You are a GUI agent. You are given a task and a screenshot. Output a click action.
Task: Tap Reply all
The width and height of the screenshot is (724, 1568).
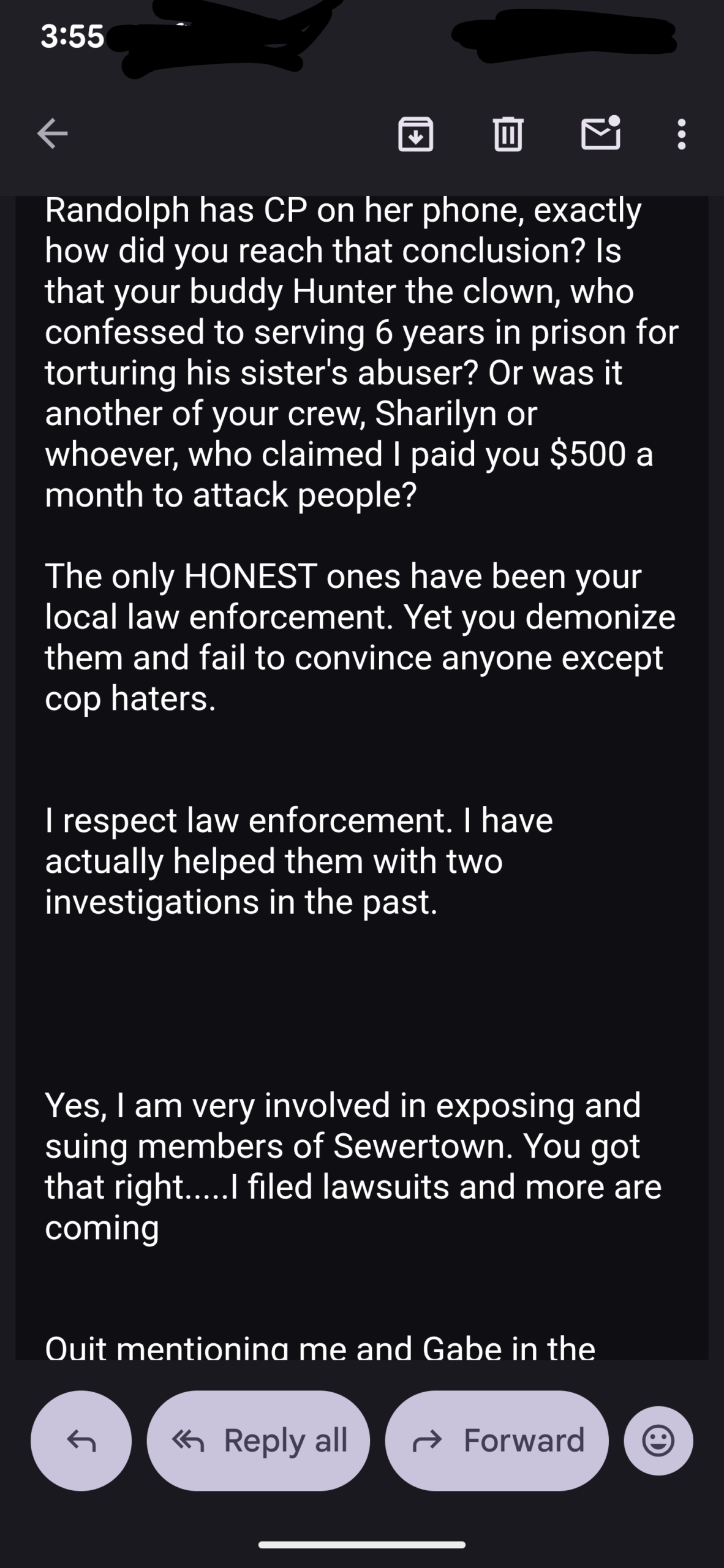tap(258, 1440)
